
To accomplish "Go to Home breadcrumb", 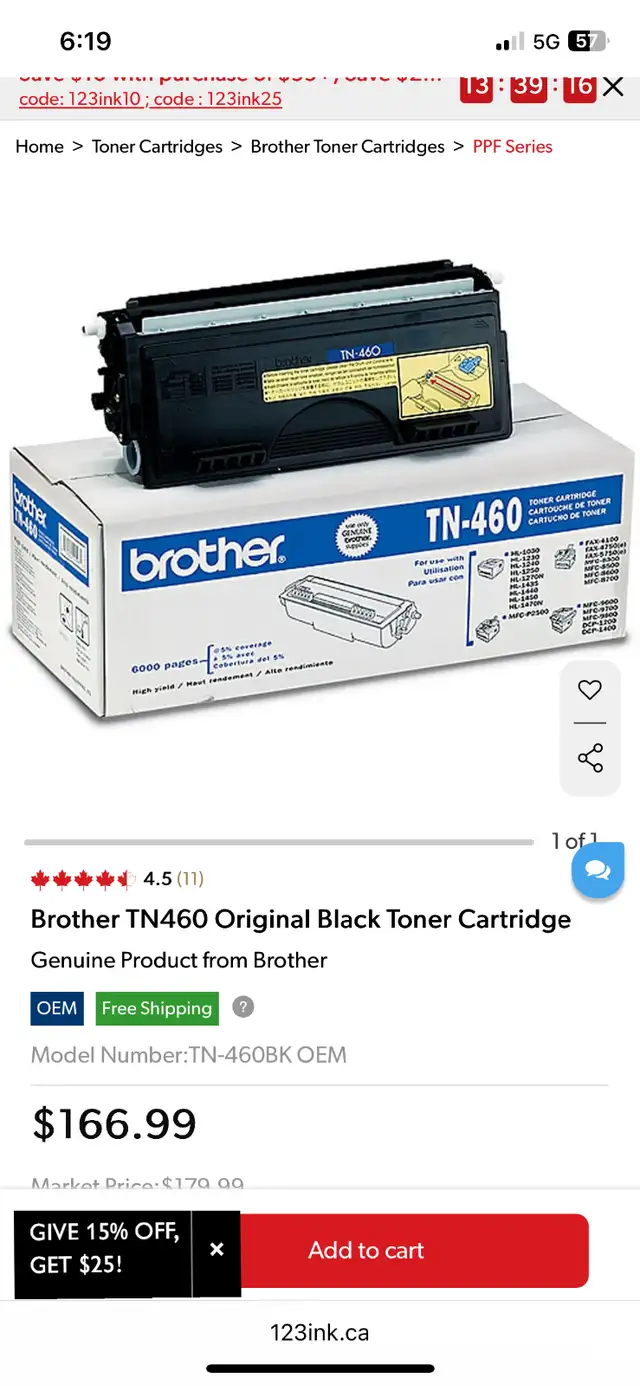I will coord(39,146).
